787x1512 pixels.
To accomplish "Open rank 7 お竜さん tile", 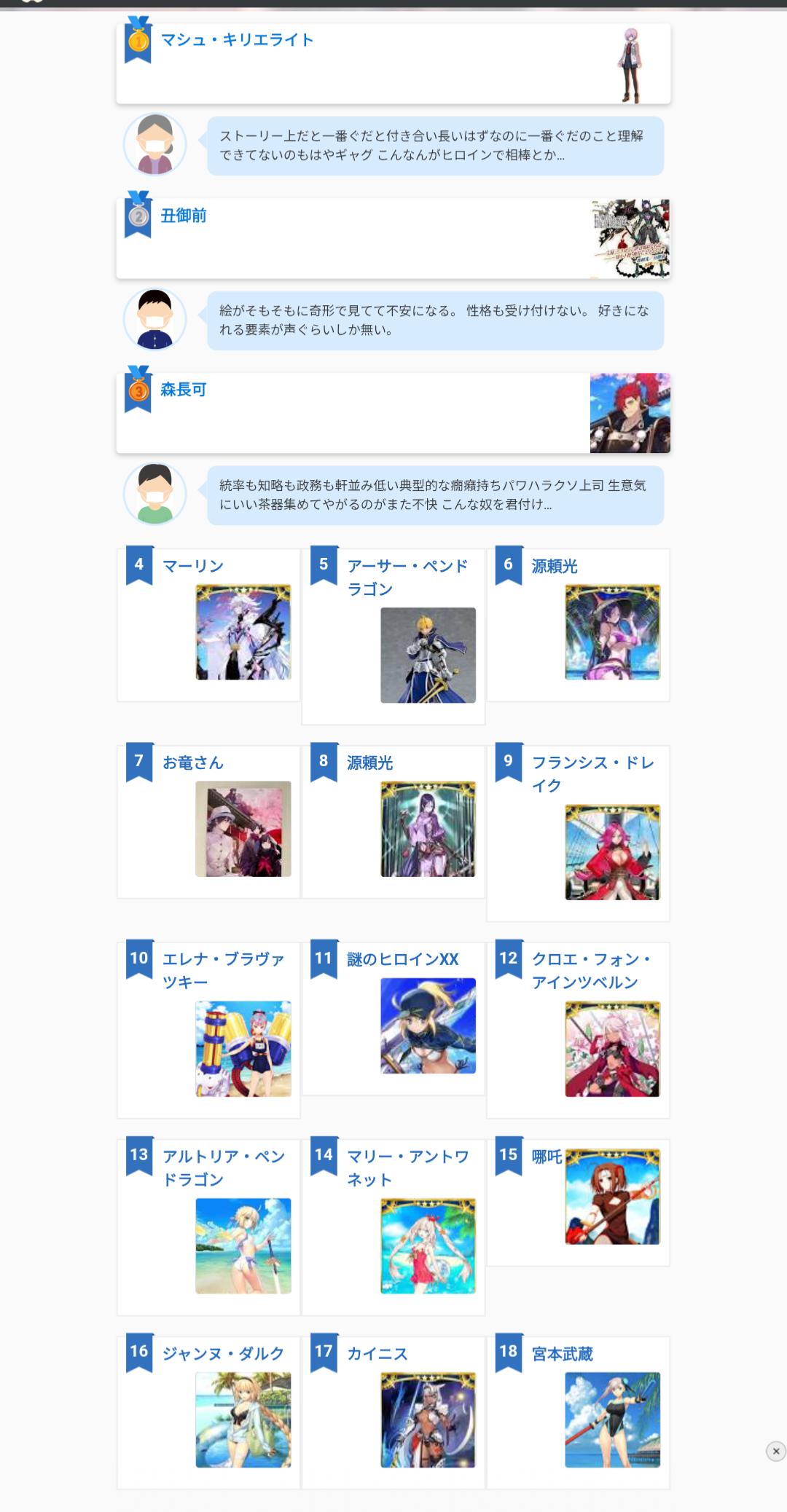I will pyautogui.click(x=208, y=822).
